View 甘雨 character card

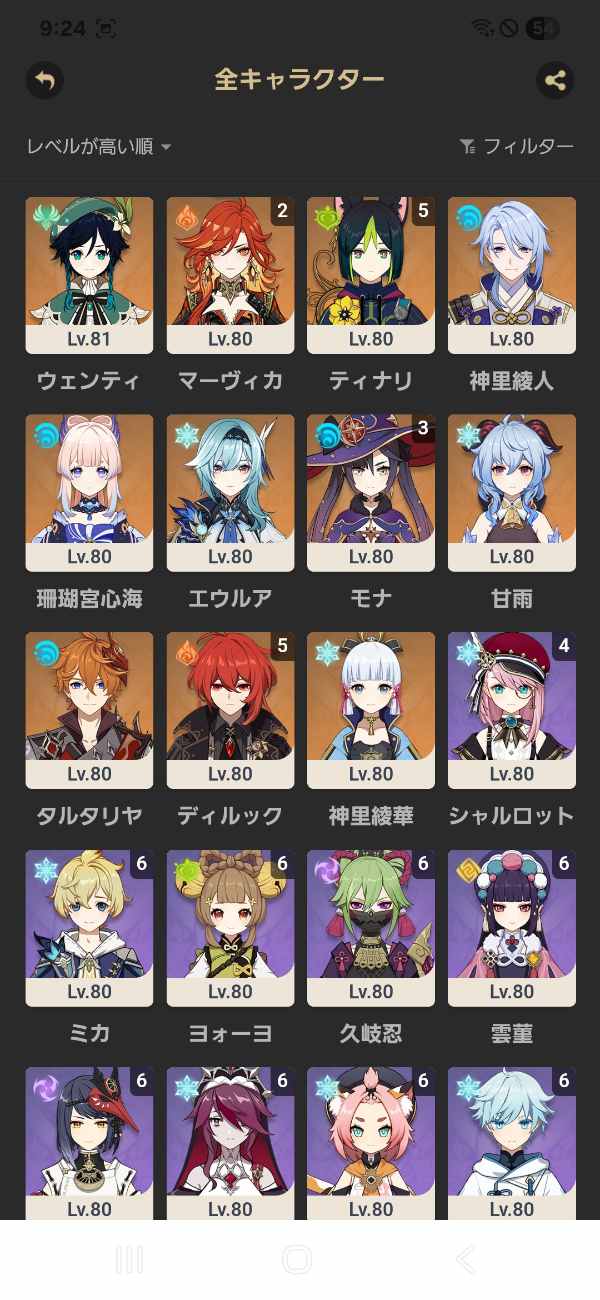(512, 493)
